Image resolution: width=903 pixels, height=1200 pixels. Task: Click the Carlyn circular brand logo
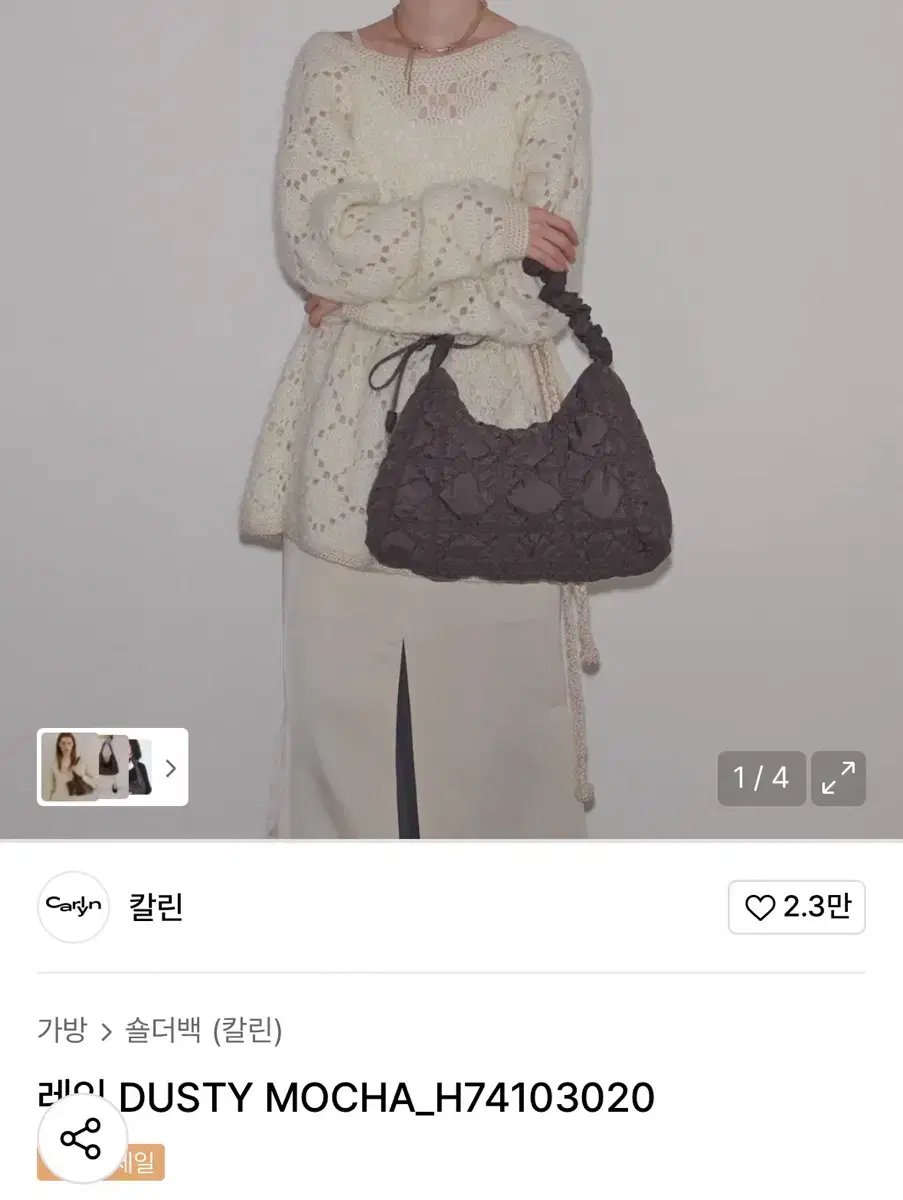(72, 907)
